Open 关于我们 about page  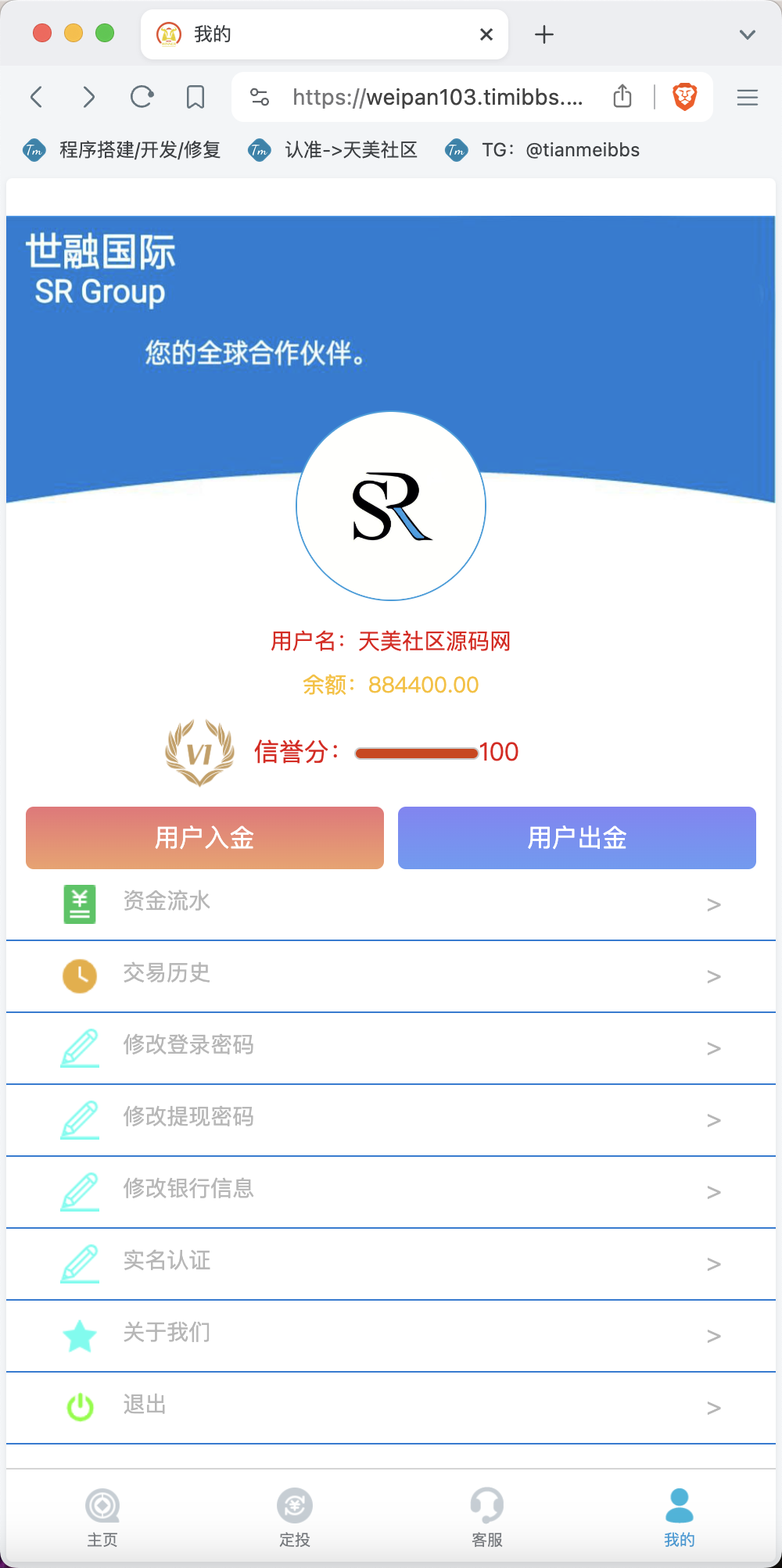391,1336
